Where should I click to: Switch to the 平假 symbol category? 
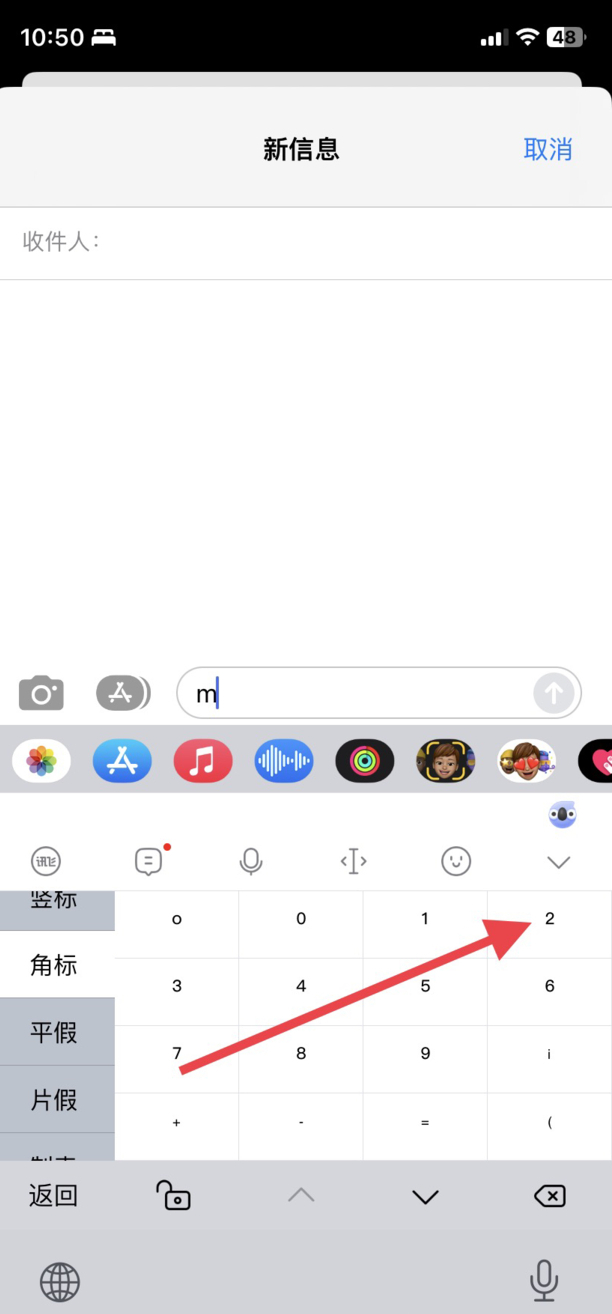(x=55, y=1032)
